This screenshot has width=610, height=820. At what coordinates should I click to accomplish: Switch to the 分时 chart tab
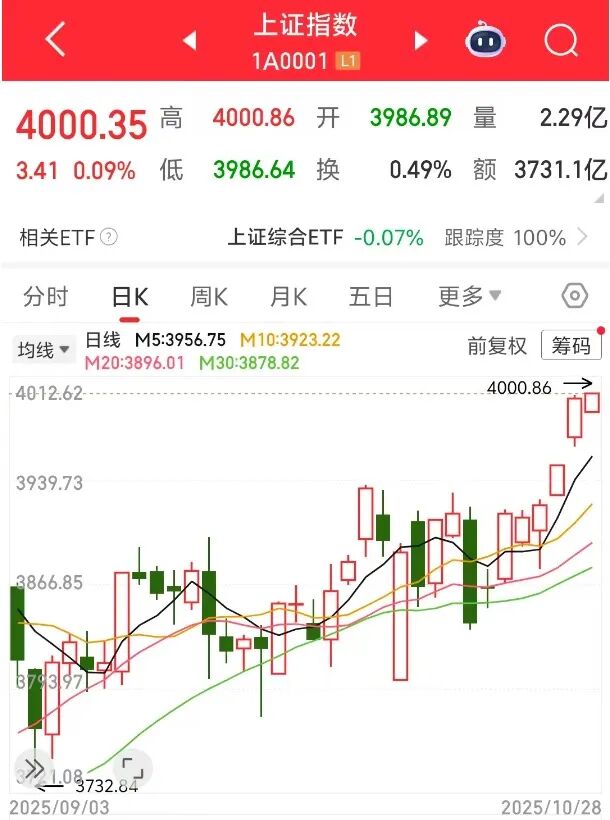(46, 297)
